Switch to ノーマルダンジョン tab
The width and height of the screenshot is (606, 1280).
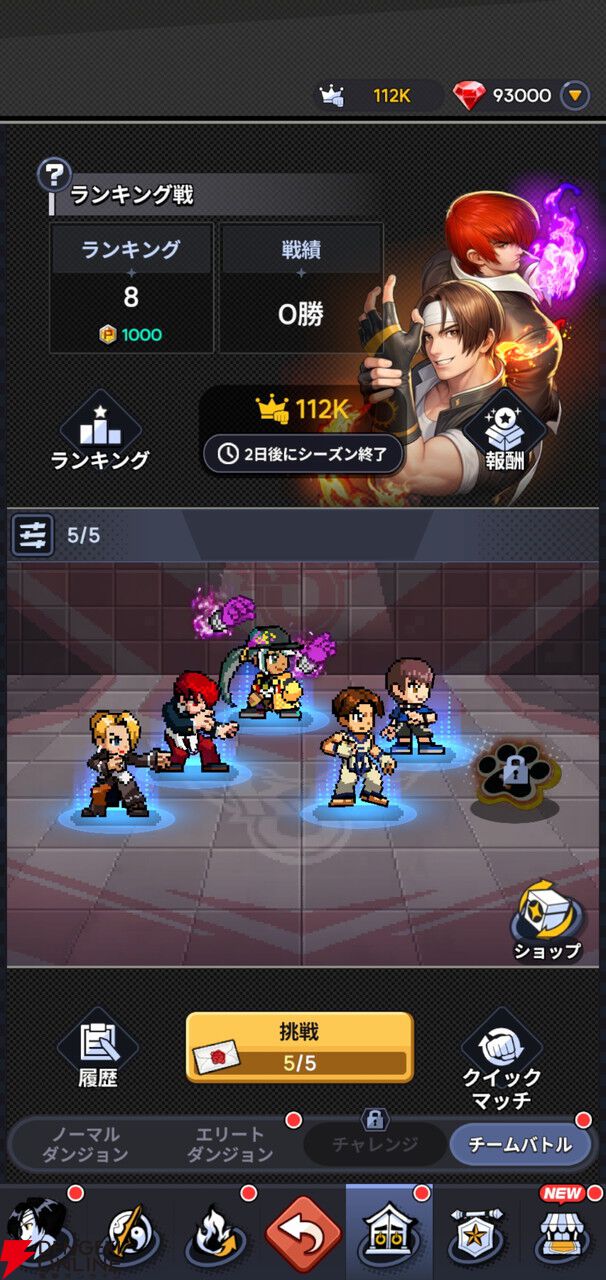coord(85,1144)
